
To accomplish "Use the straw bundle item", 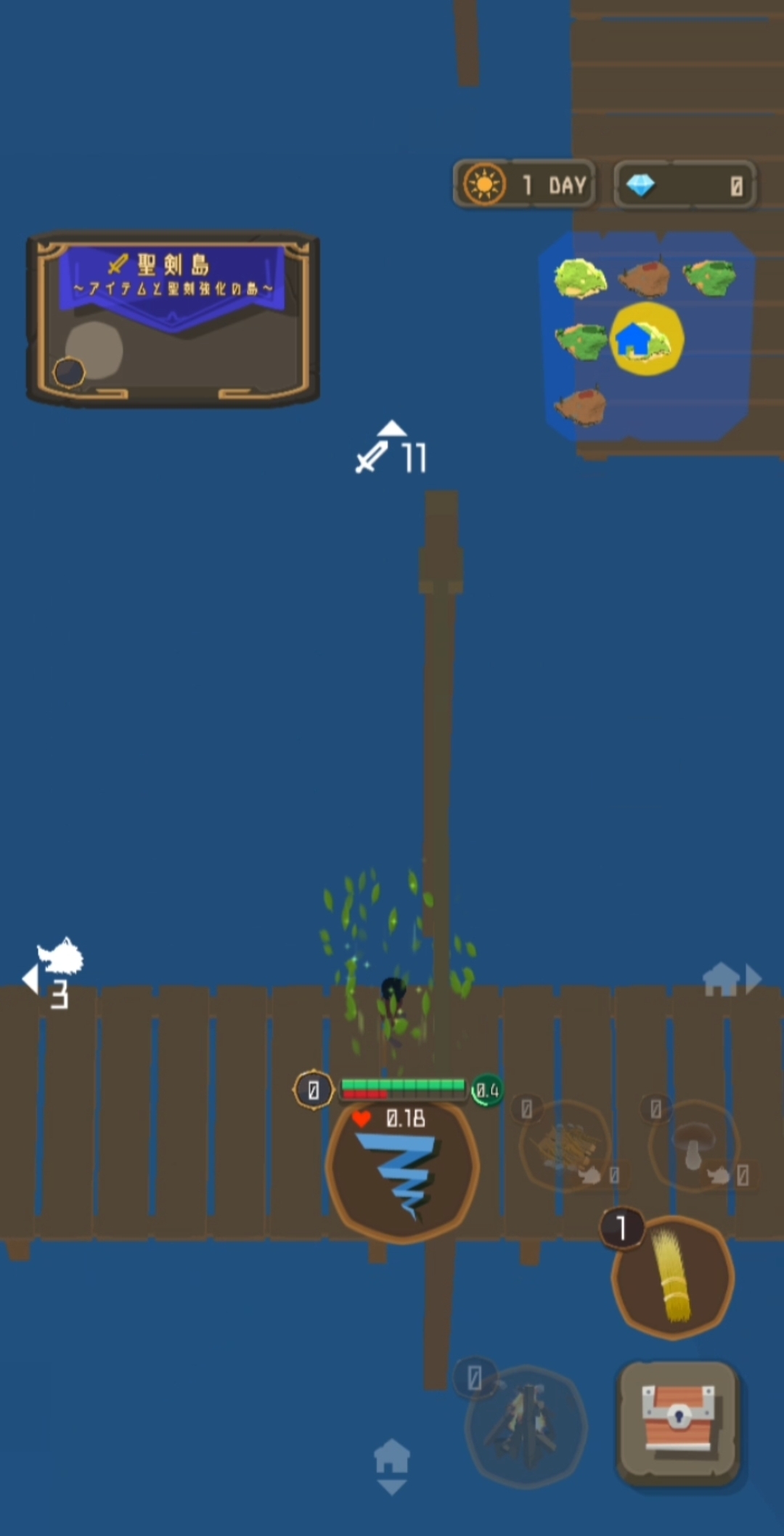I will (x=673, y=1277).
